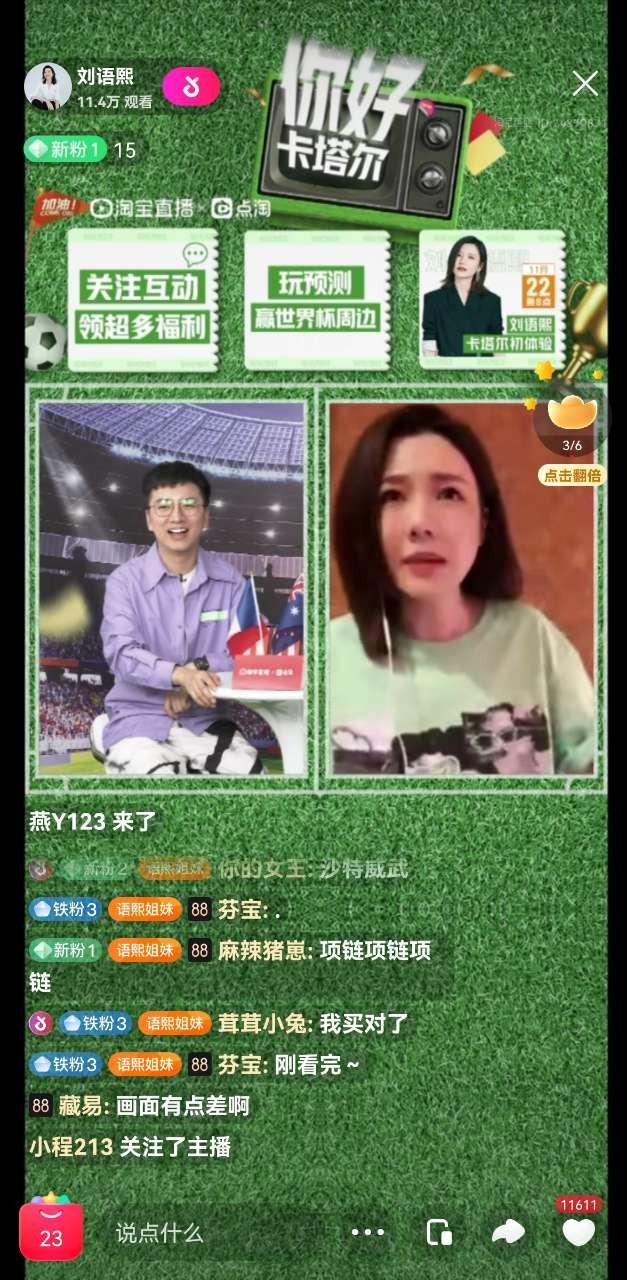Screen dimensions: 627x1280
Task: Like the stream with the heart icon
Action: pyautogui.click(x=578, y=1232)
